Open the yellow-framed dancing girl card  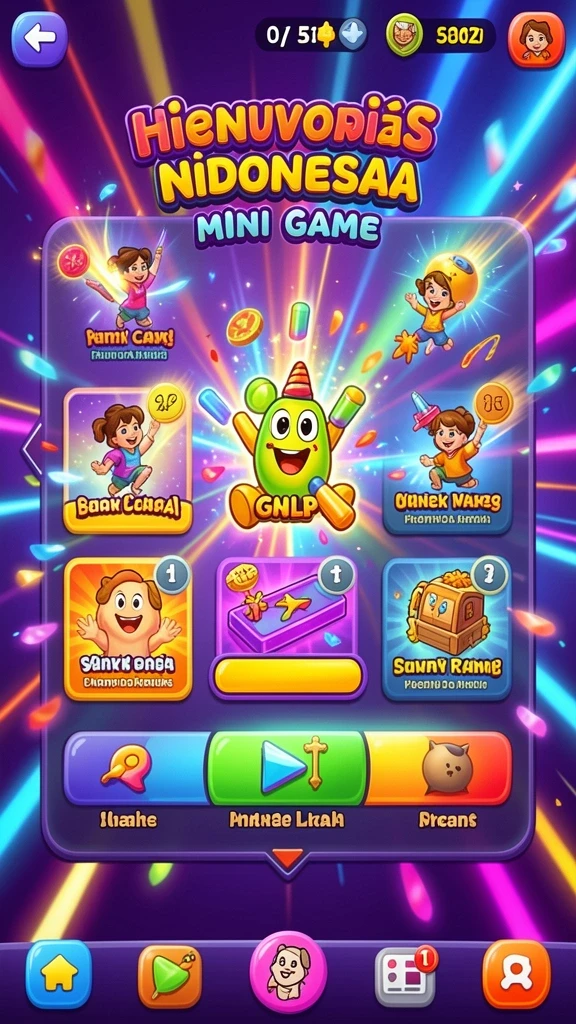pyautogui.click(x=128, y=460)
